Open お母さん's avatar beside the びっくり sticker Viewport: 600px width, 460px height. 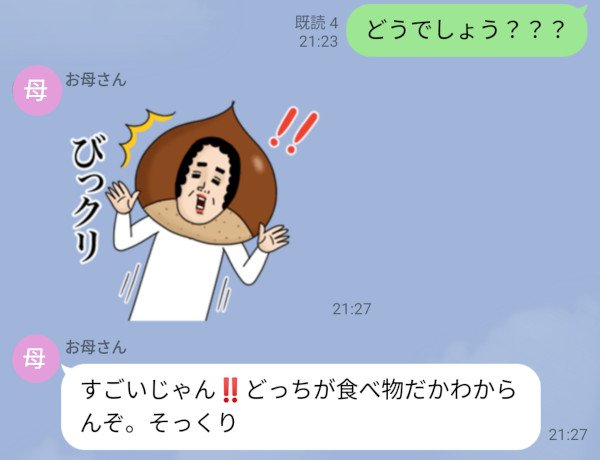pyautogui.click(x=35, y=92)
